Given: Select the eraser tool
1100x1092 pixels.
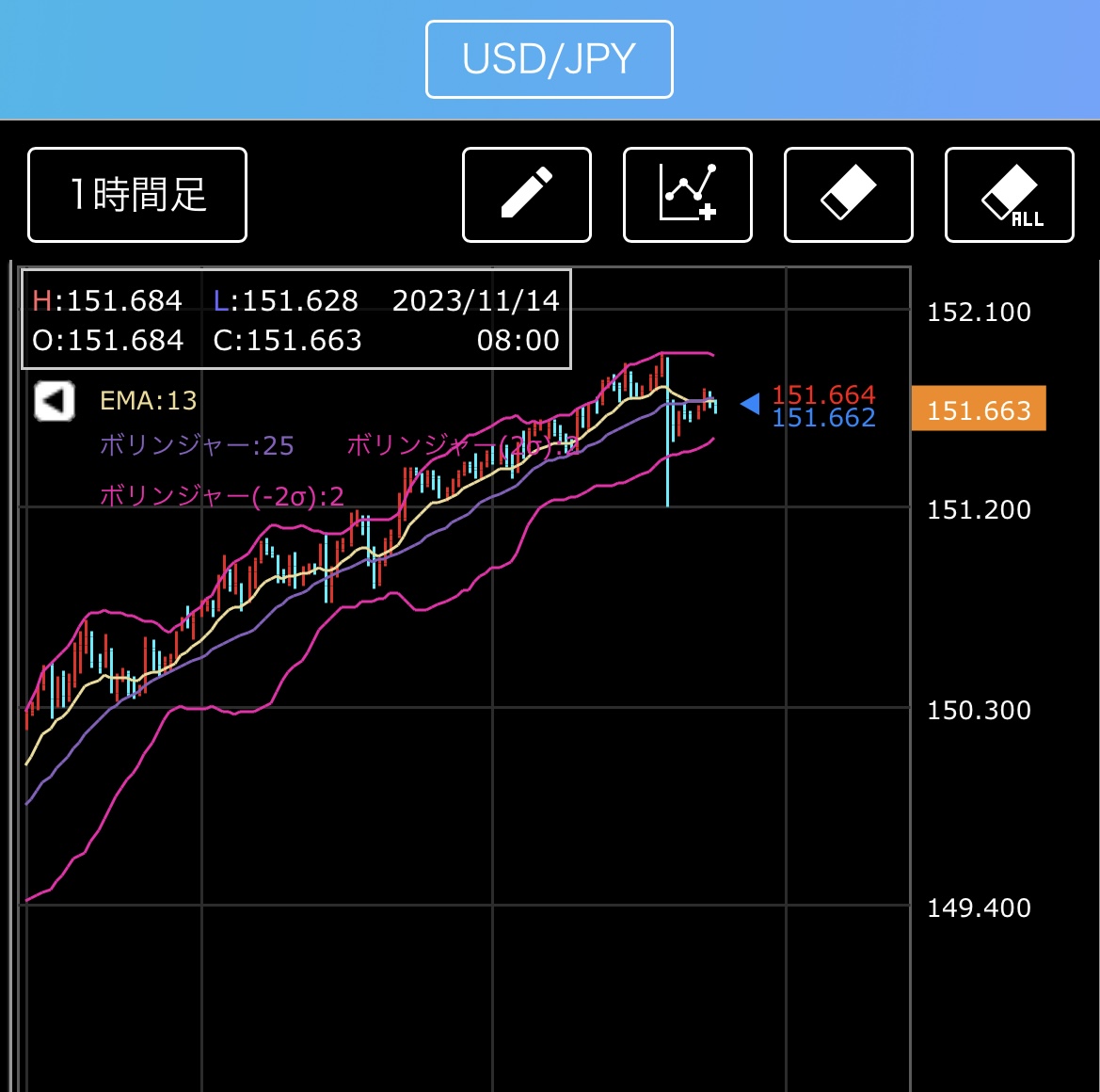Looking at the screenshot, I should [x=849, y=195].
